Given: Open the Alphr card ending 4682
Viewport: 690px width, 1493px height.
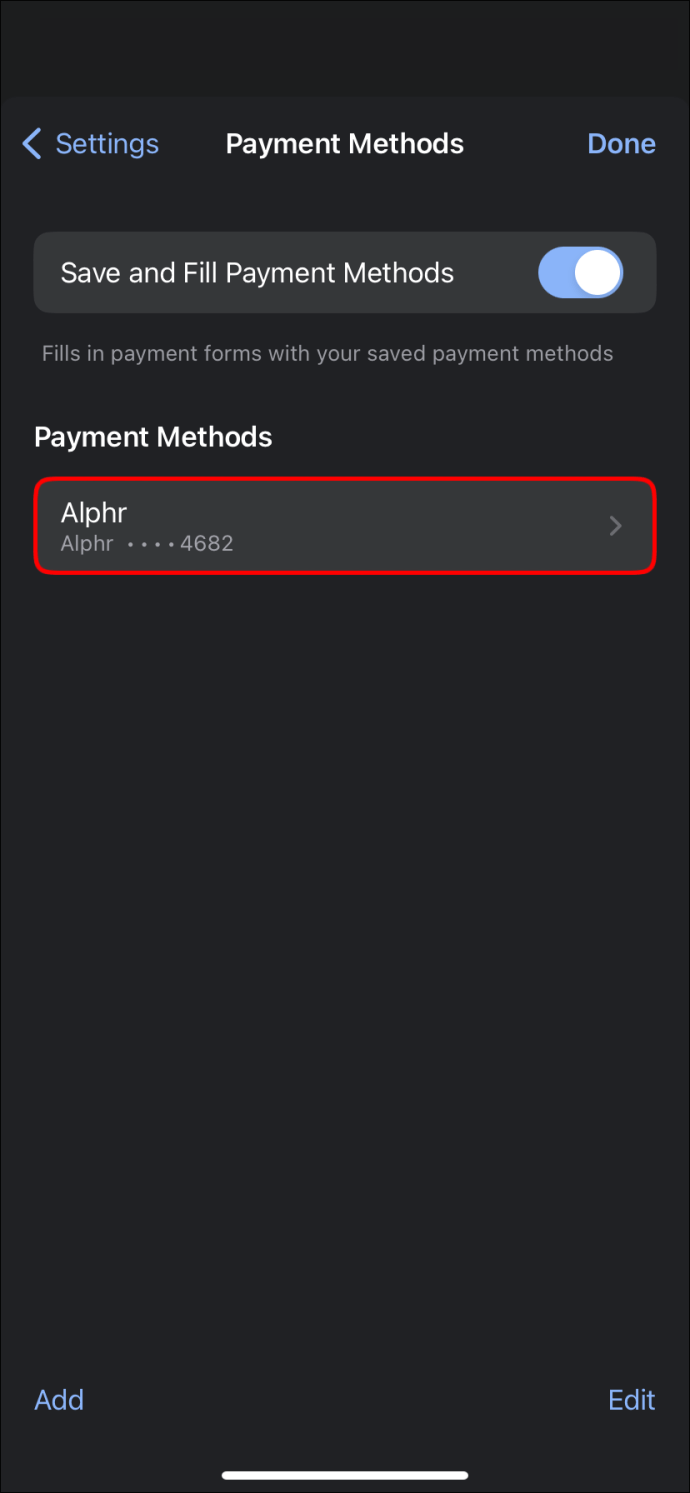Looking at the screenshot, I should (x=345, y=526).
